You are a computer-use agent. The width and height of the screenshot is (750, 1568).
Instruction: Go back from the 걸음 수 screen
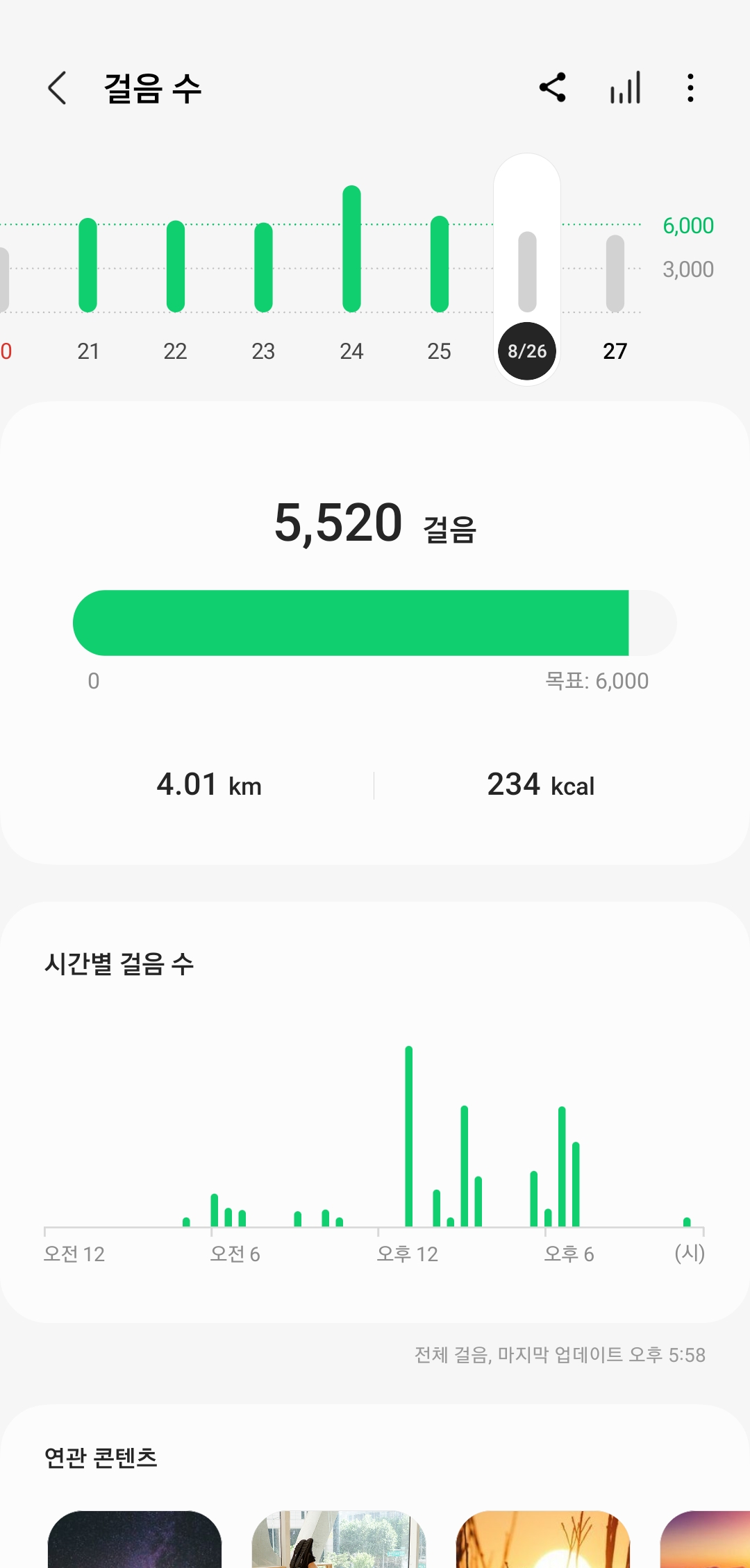[58, 88]
